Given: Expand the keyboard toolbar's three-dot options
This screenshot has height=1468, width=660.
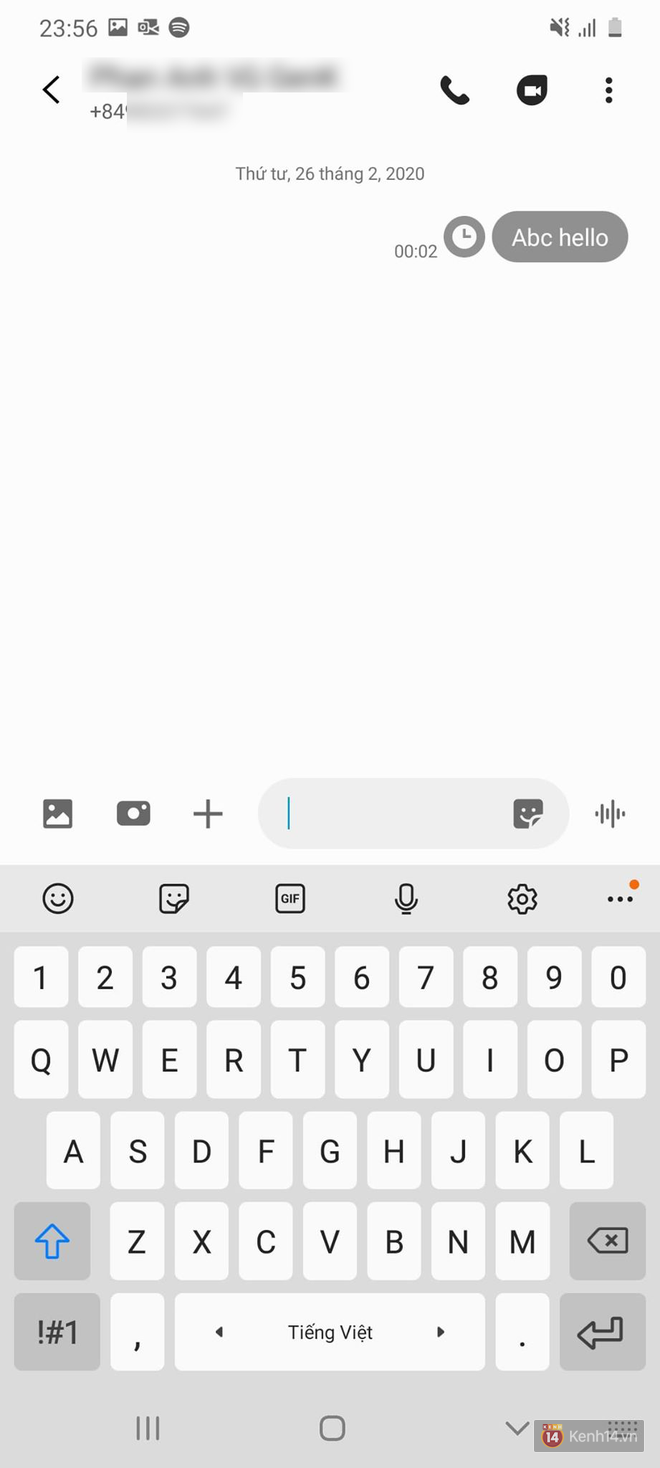Looking at the screenshot, I should [620, 898].
